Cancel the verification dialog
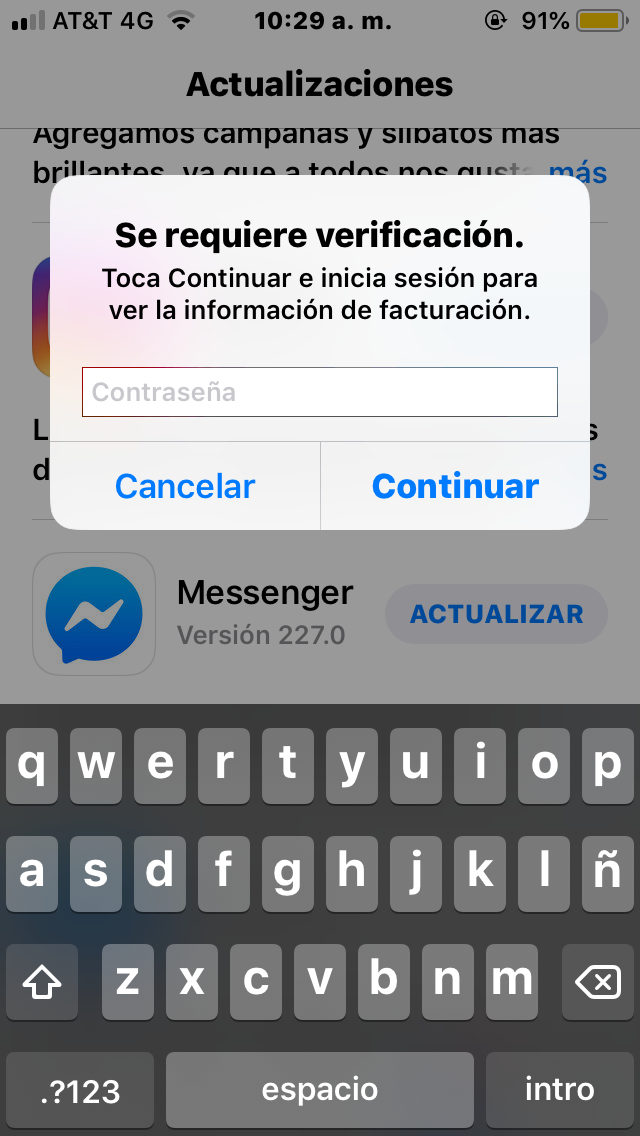This screenshot has width=640, height=1136. 185,486
